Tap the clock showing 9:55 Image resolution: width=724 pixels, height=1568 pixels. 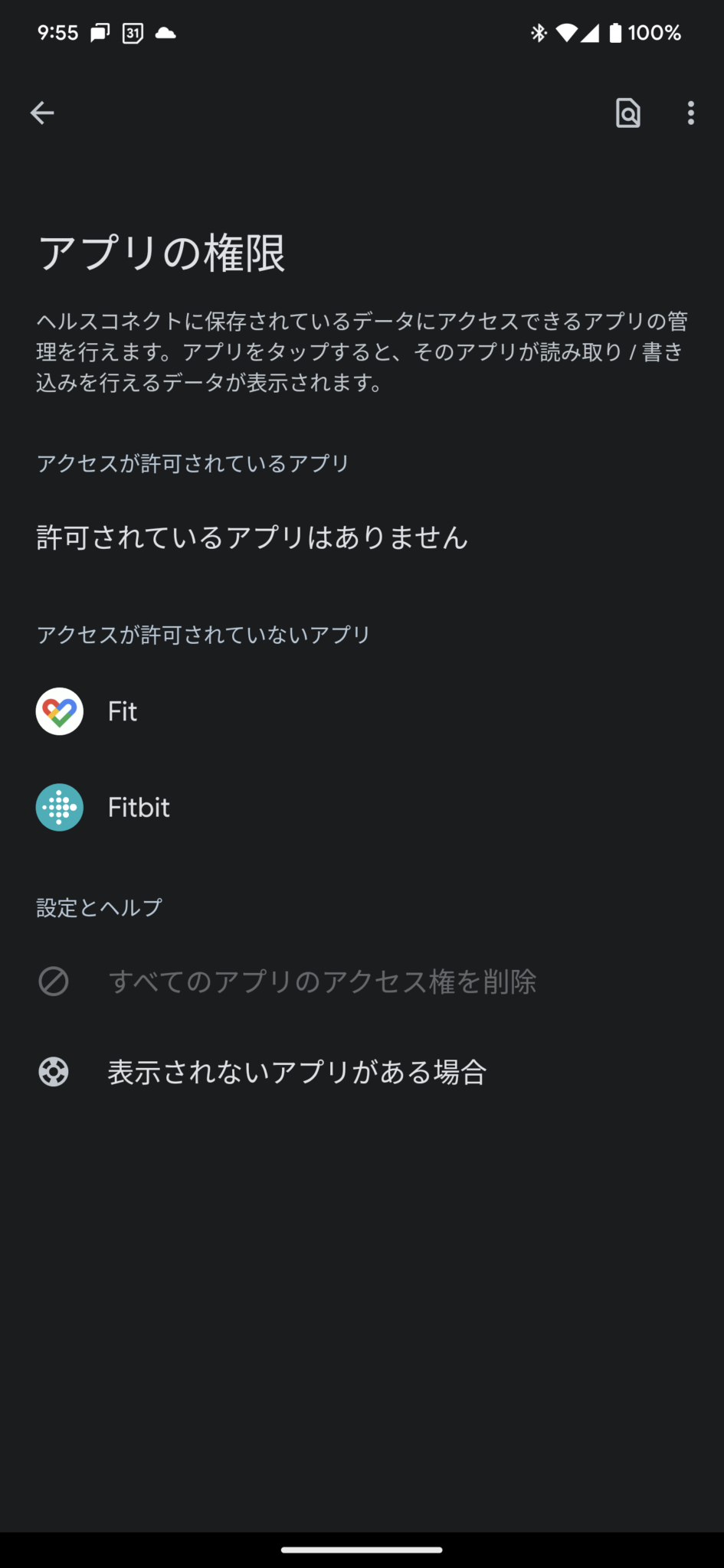click(57, 32)
